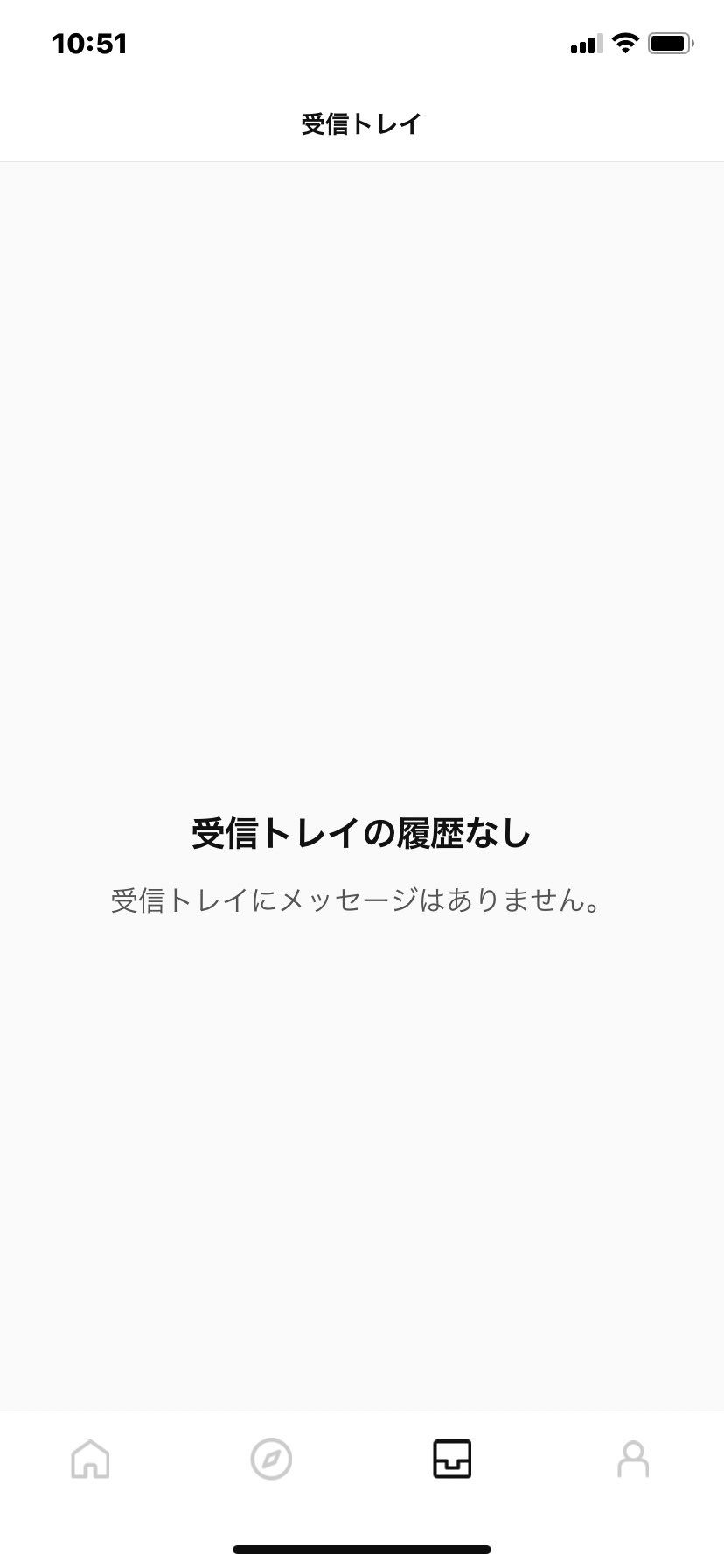Tap the cellular signal bars indicator
Image resolution: width=724 pixels, height=1568 pixels.
(x=584, y=44)
